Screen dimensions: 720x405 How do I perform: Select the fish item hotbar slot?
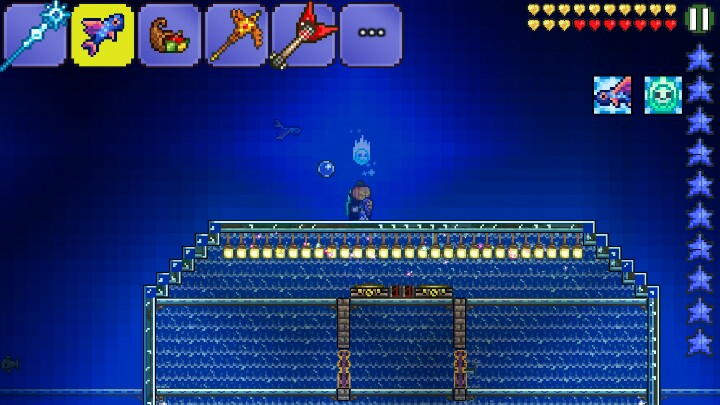101,35
